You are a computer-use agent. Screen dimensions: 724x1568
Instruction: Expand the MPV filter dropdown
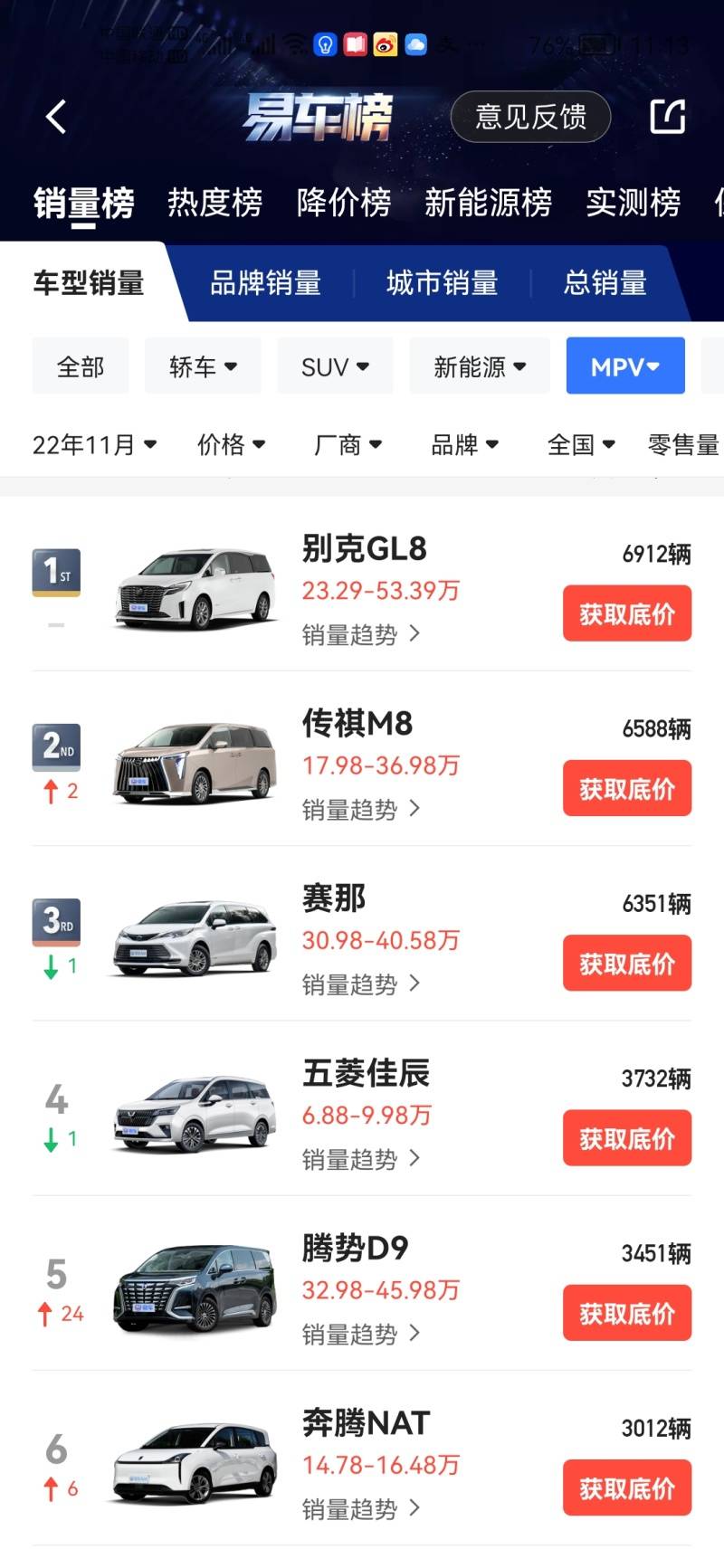click(x=624, y=366)
